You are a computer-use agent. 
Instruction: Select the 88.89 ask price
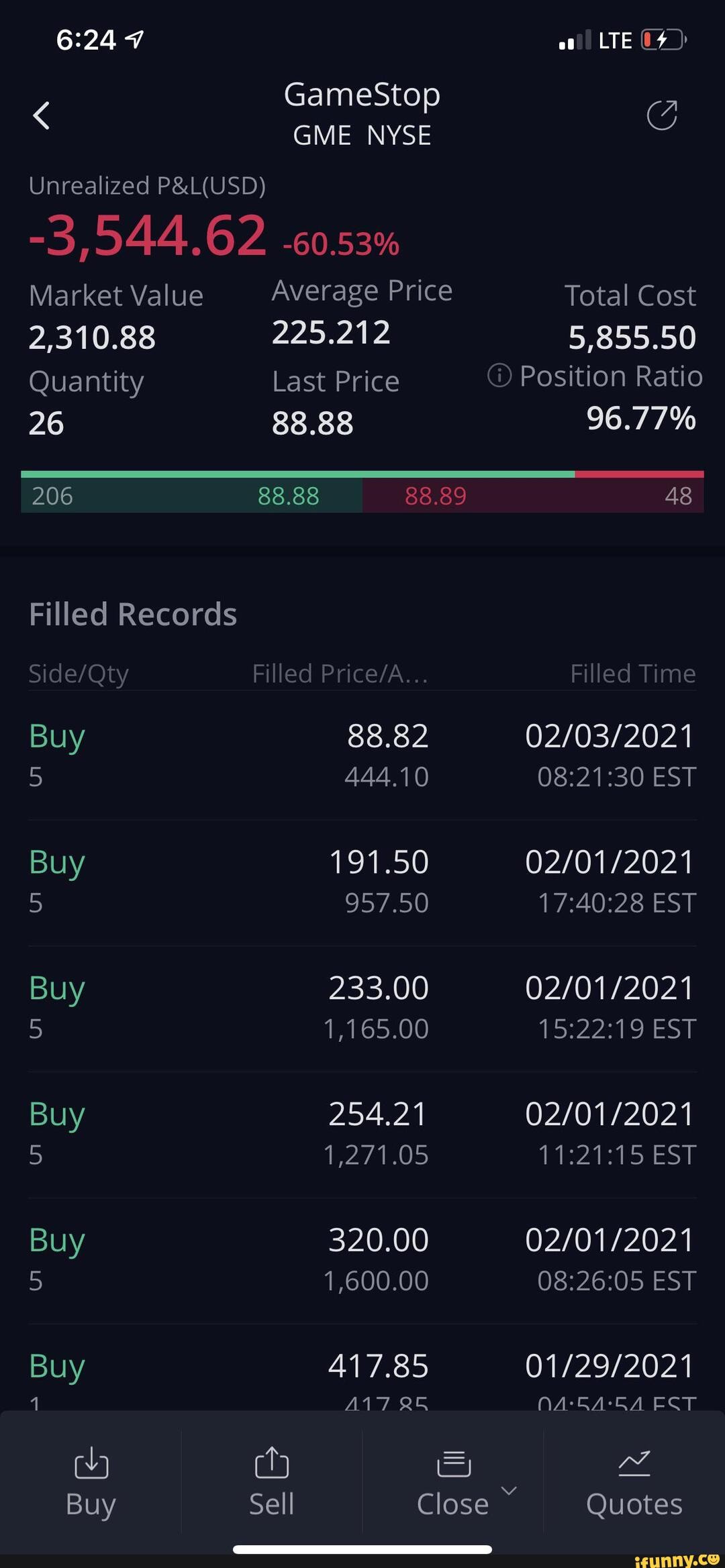click(436, 496)
